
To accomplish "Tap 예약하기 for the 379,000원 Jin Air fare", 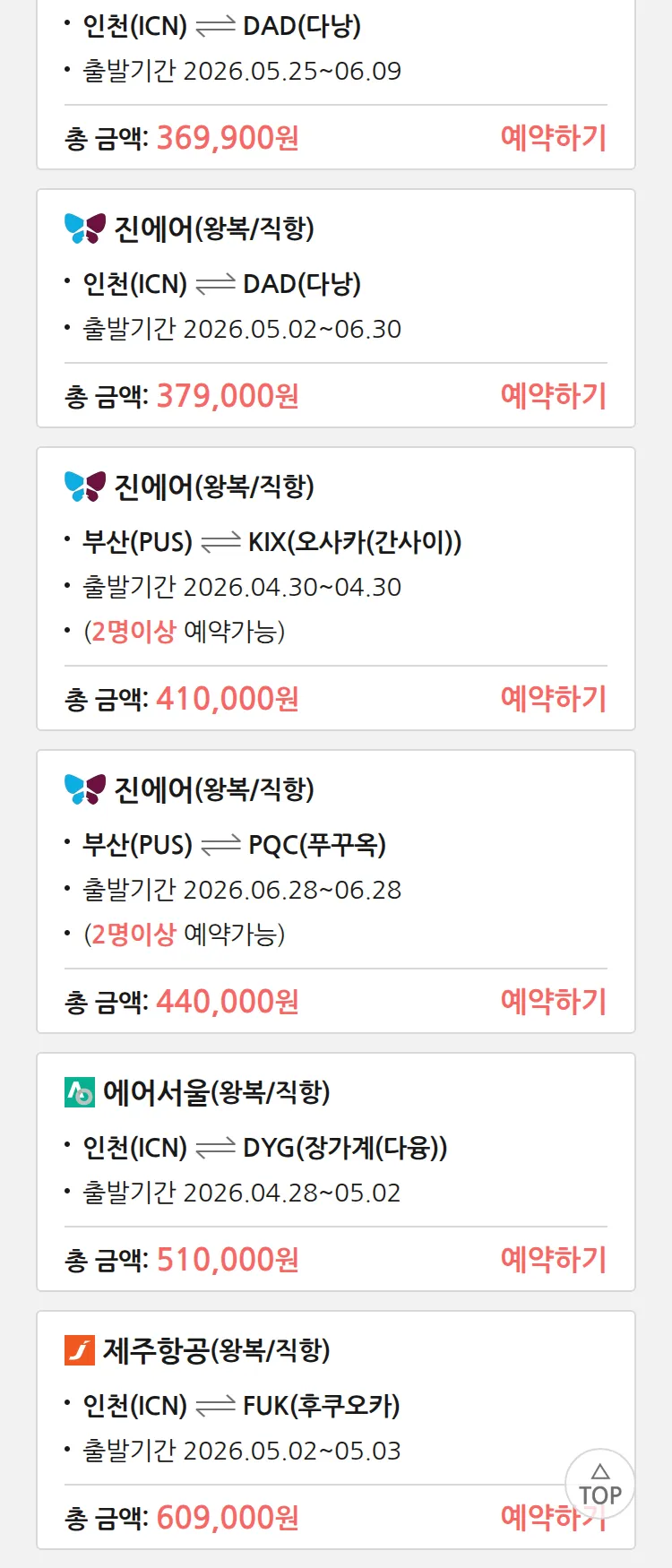I will (x=553, y=396).
